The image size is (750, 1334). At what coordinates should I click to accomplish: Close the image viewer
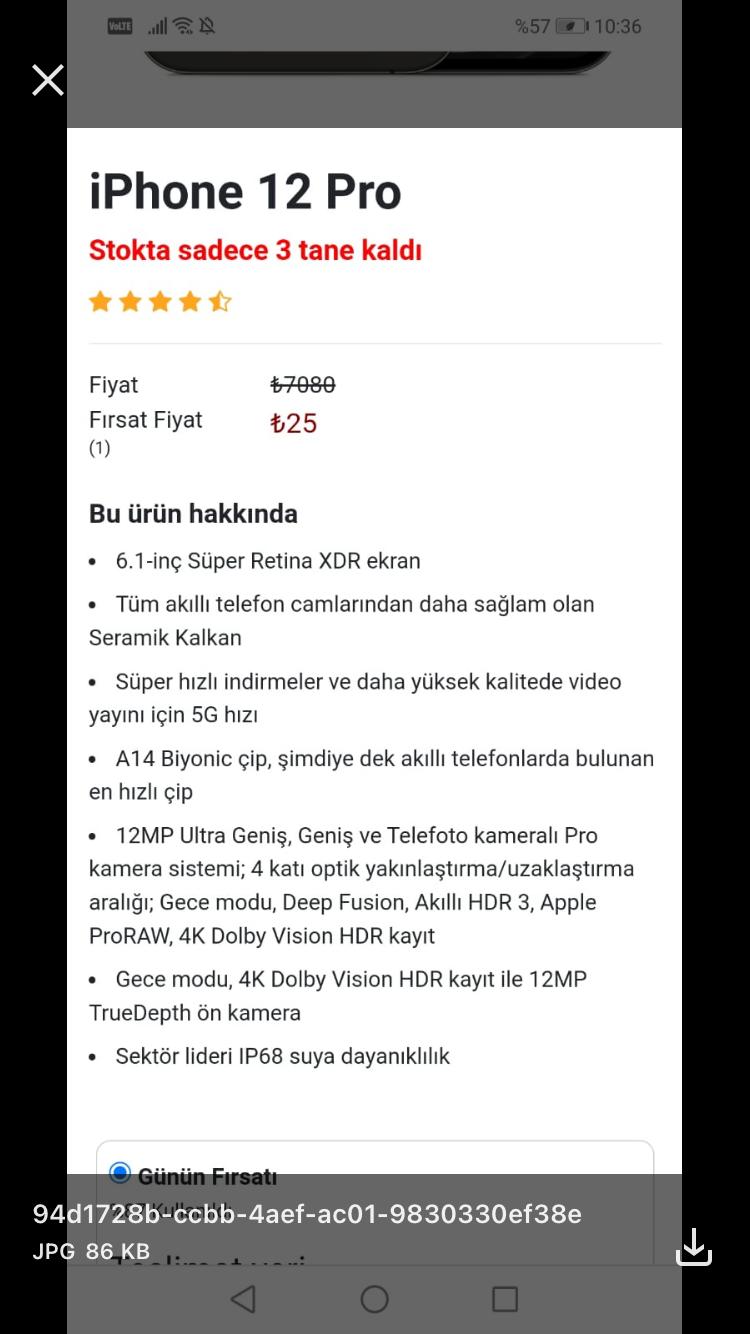coord(48,80)
